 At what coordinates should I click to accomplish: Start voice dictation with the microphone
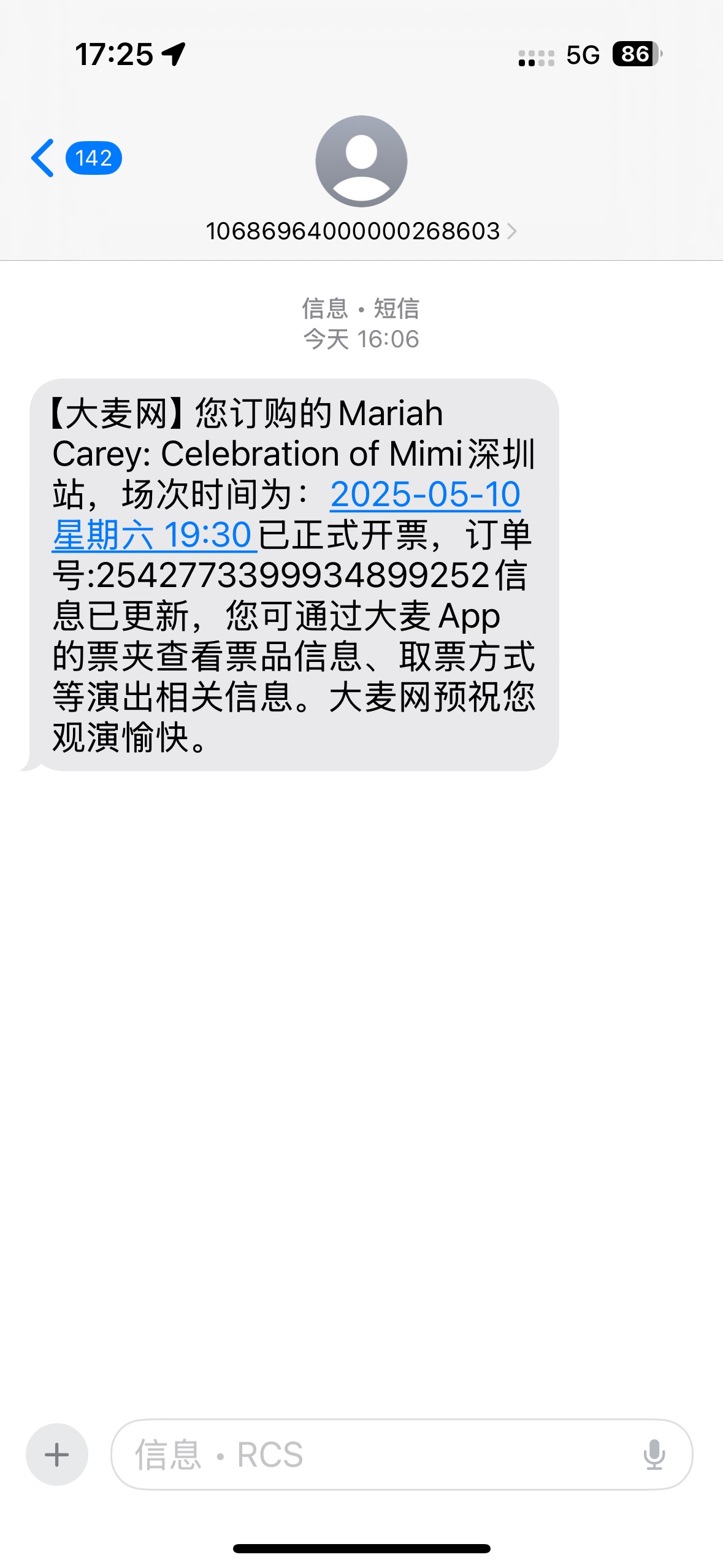click(x=654, y=1455)
